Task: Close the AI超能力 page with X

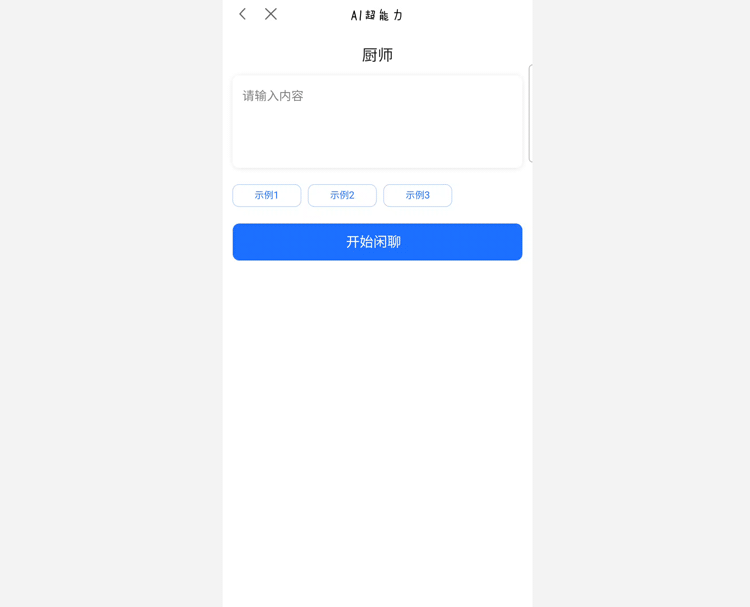Action: 271,14
